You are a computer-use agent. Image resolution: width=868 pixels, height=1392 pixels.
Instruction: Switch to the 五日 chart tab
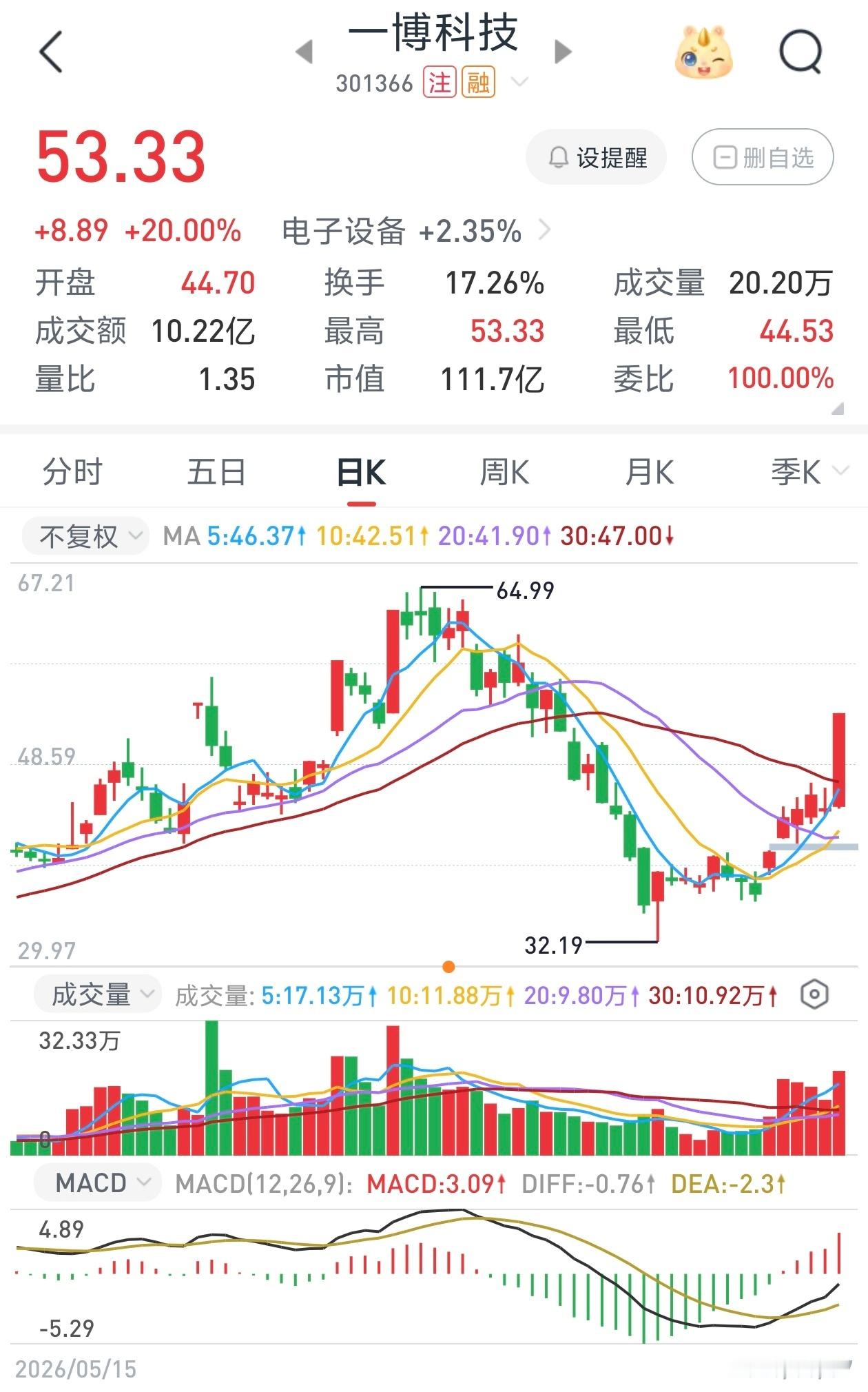pyautogui.click(x=216, y=473)
